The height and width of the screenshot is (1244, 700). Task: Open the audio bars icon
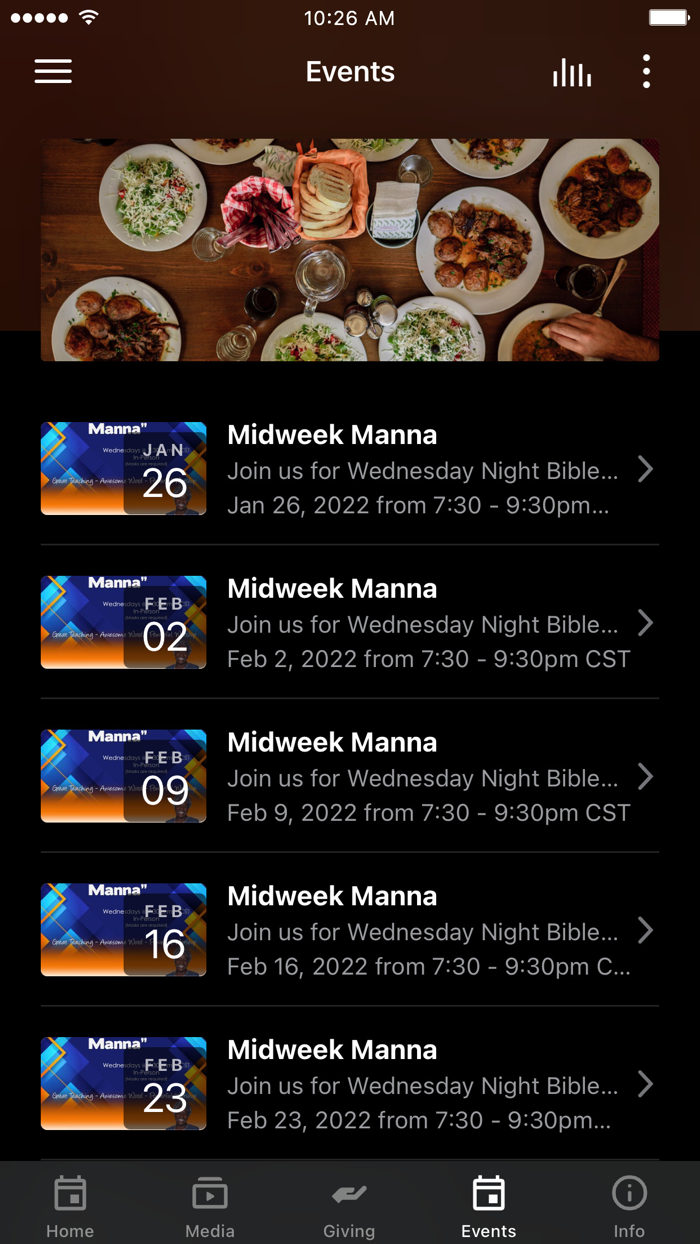point(572,72)
